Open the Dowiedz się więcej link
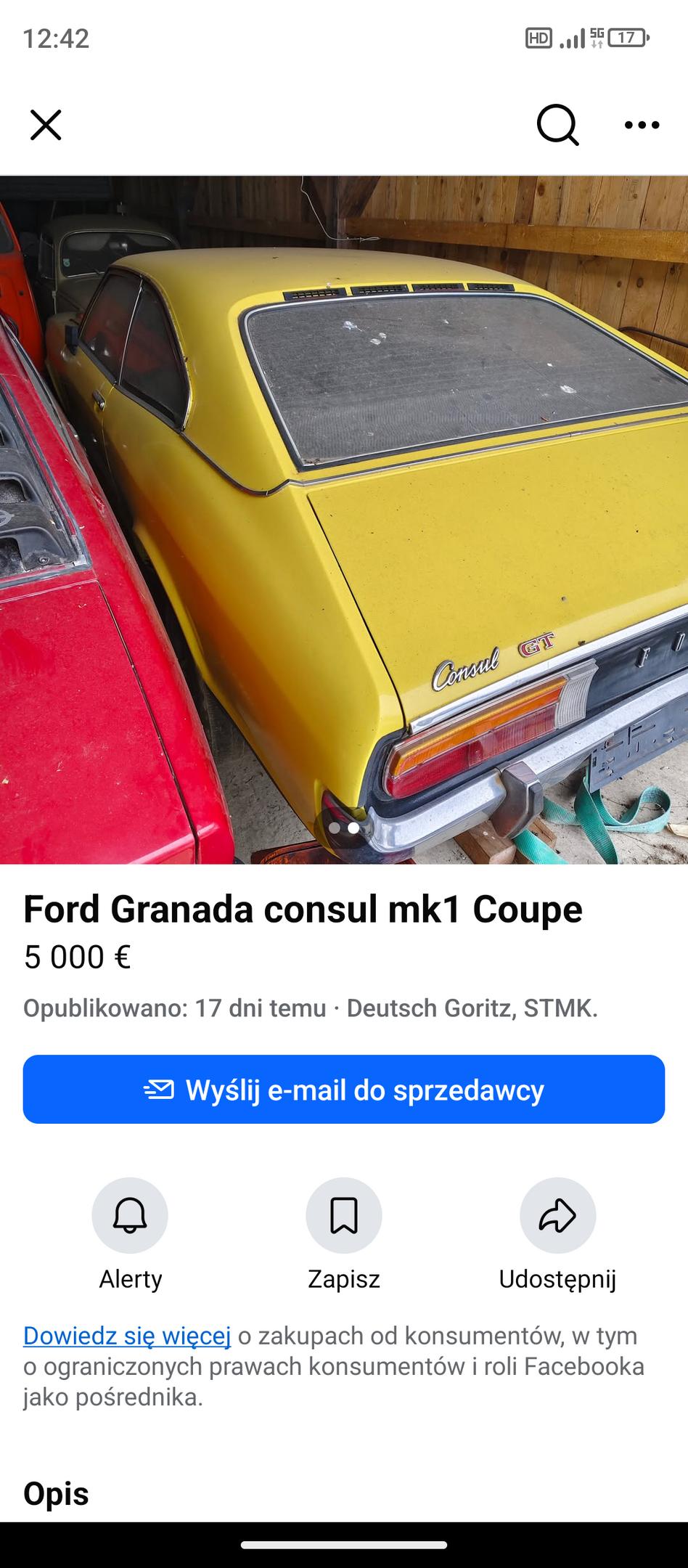 tap(127, 1335)
